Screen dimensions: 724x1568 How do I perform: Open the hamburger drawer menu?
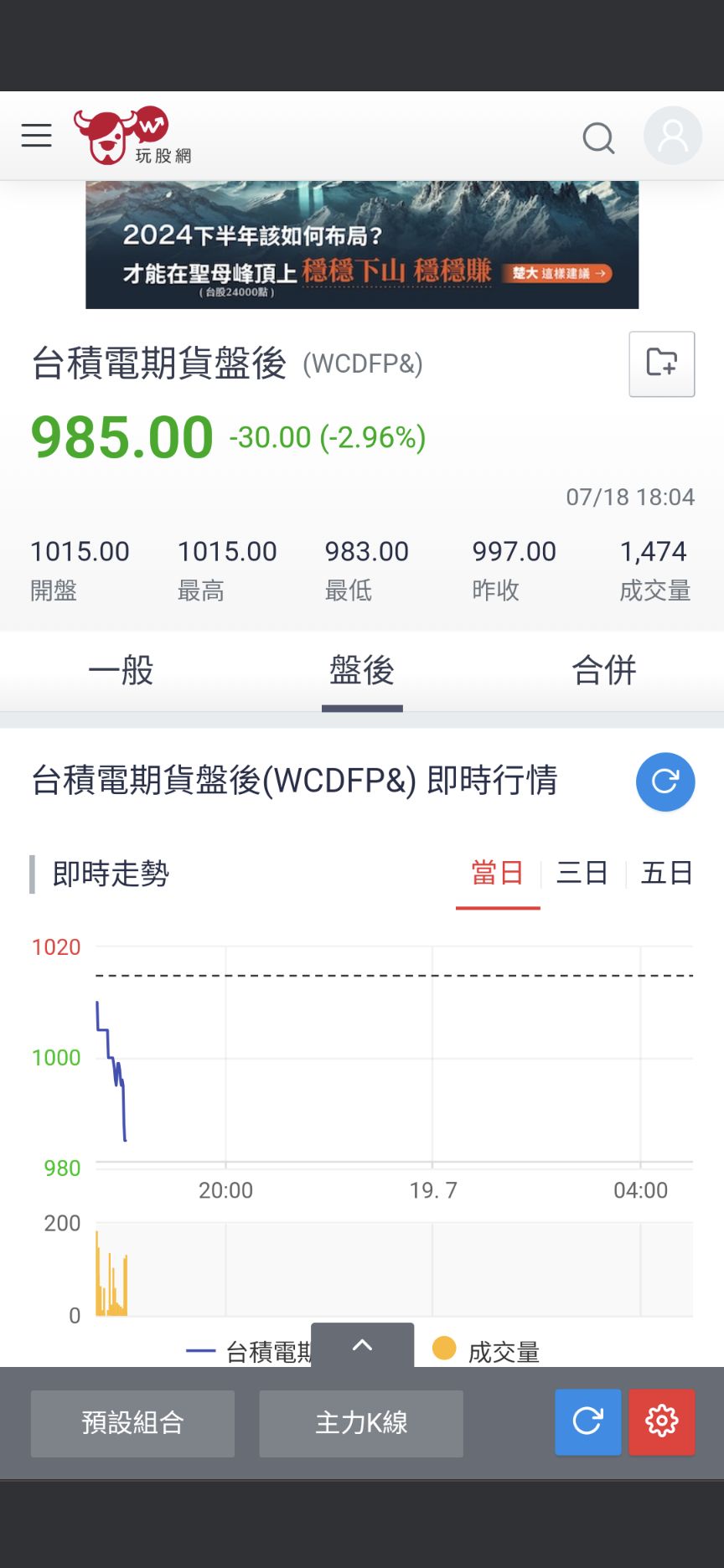36,136
